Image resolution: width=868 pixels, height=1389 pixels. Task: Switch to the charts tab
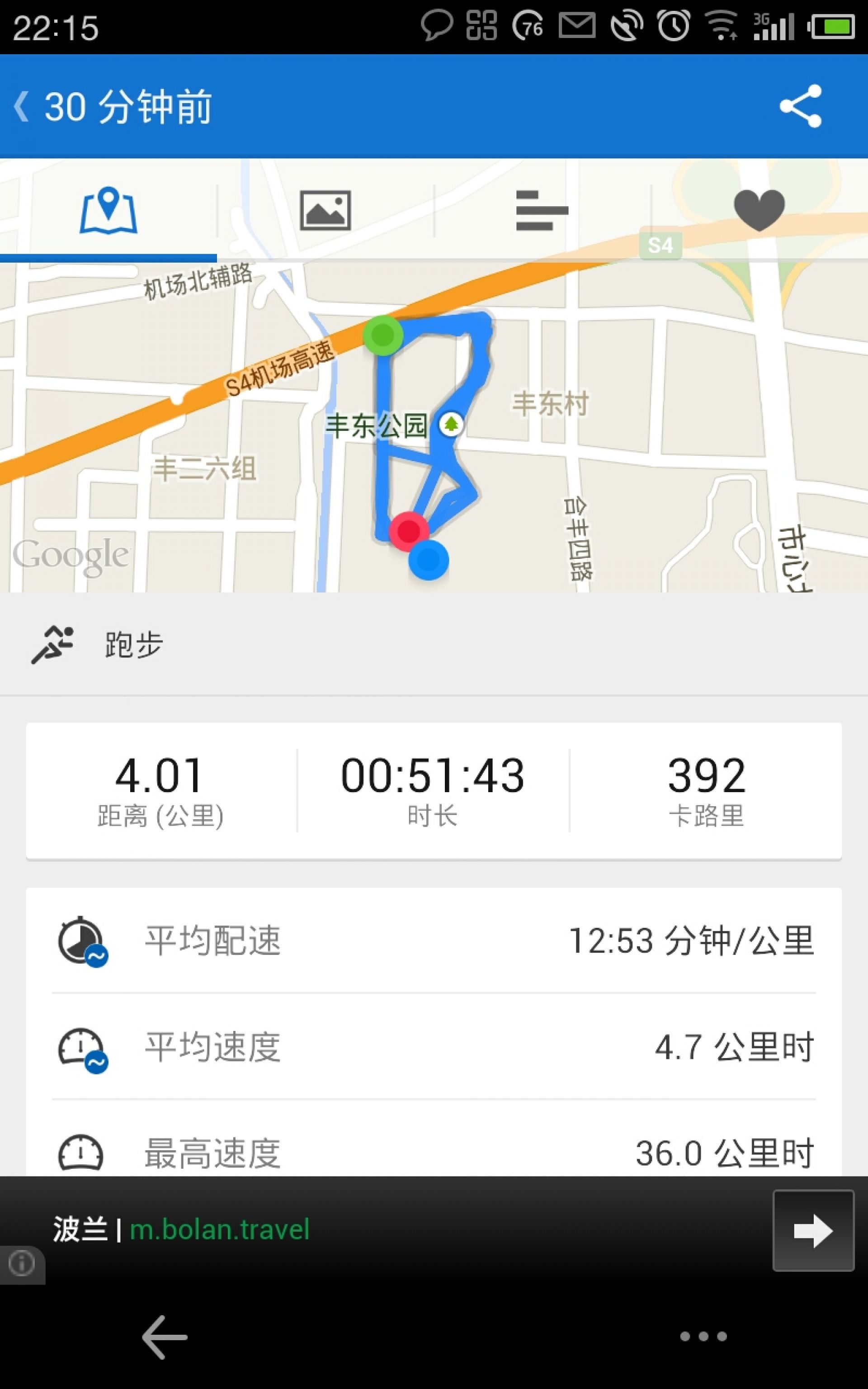pyautogui.click(x=542, y=210)
